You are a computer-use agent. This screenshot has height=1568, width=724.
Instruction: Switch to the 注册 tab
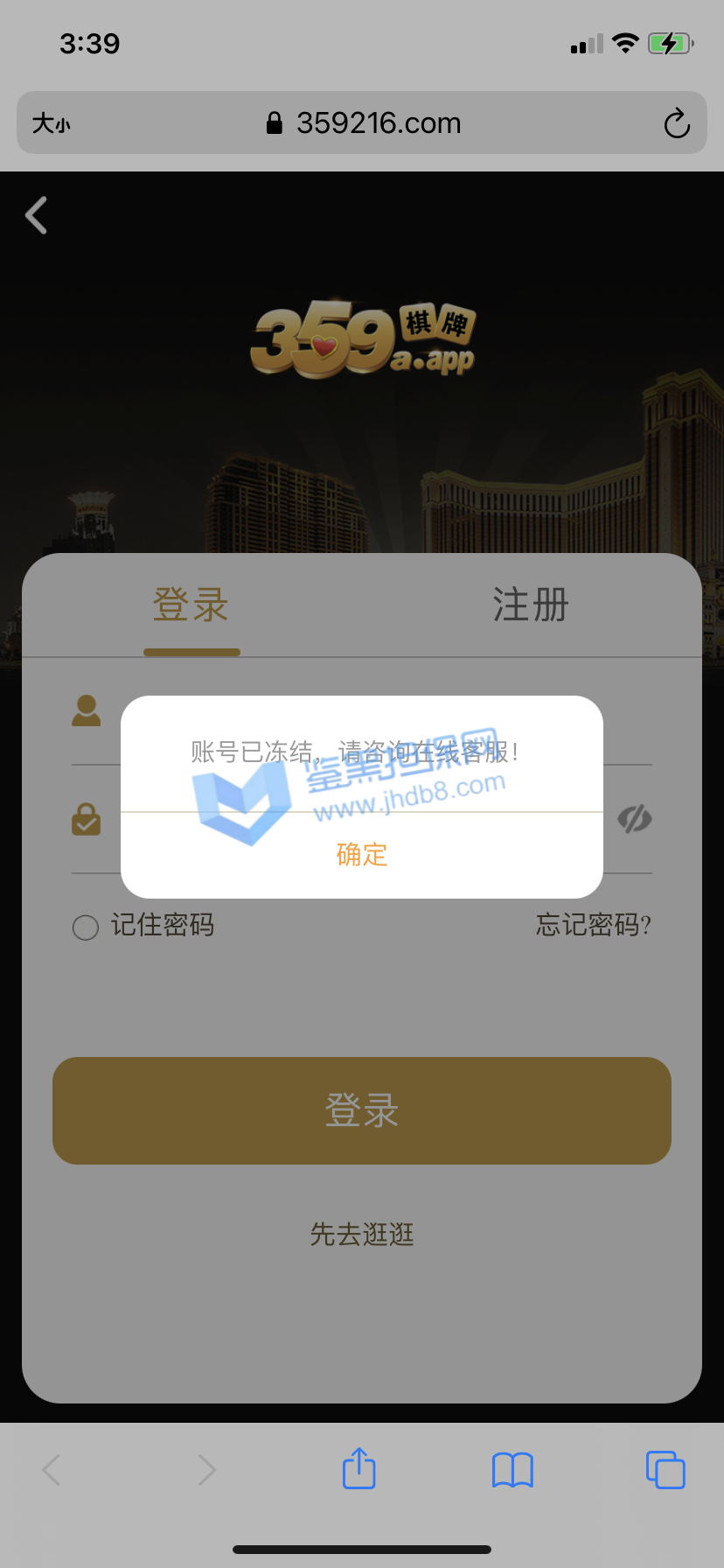tap(531, 605)
